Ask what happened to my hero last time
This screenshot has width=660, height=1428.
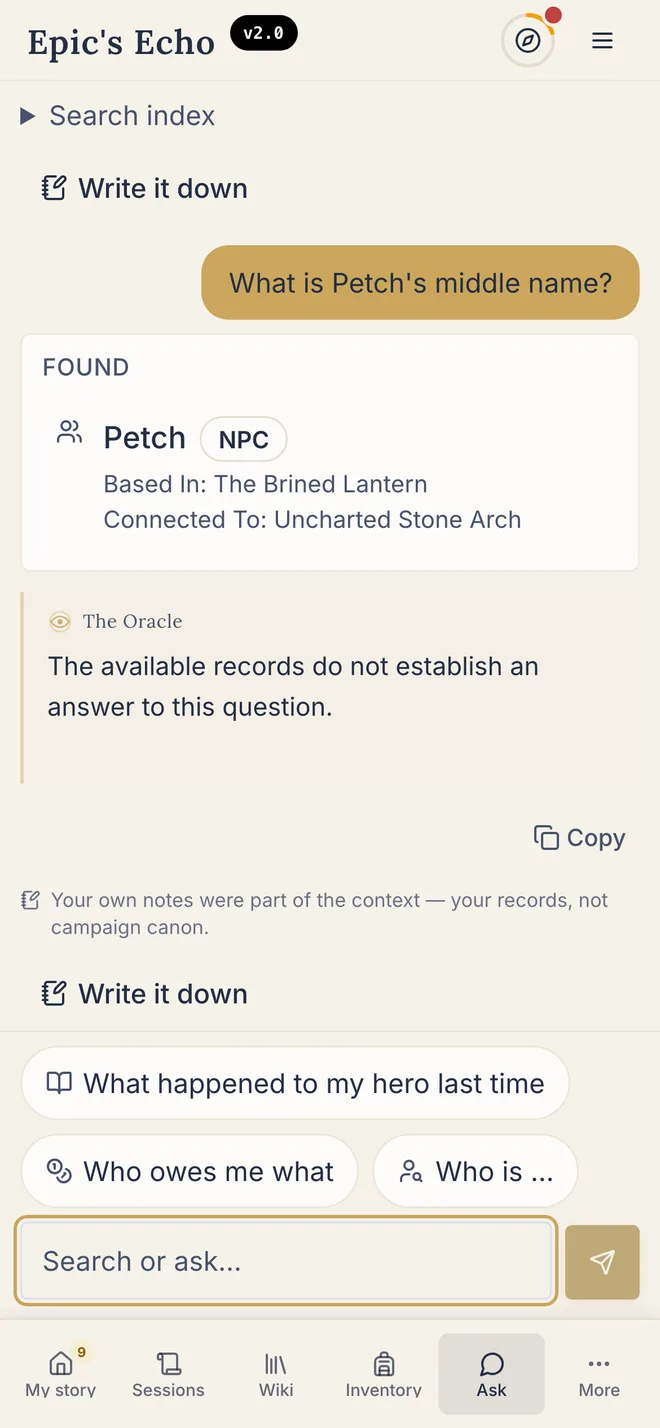point(295,1083)
